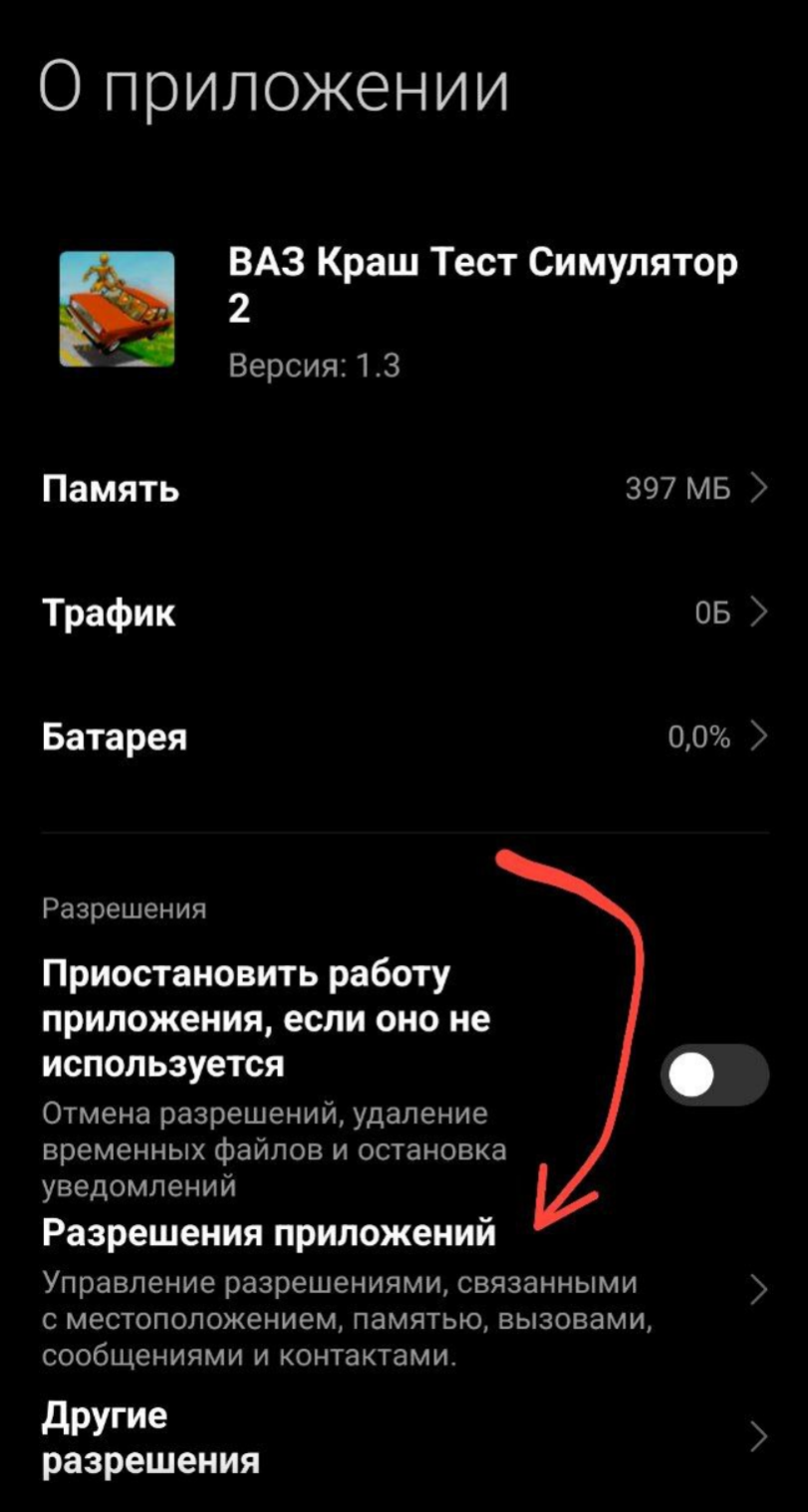Open the Батарея battery details arrow
Image resolution: width=808 pixels, height=1512 pixels.
coord(759,737)
